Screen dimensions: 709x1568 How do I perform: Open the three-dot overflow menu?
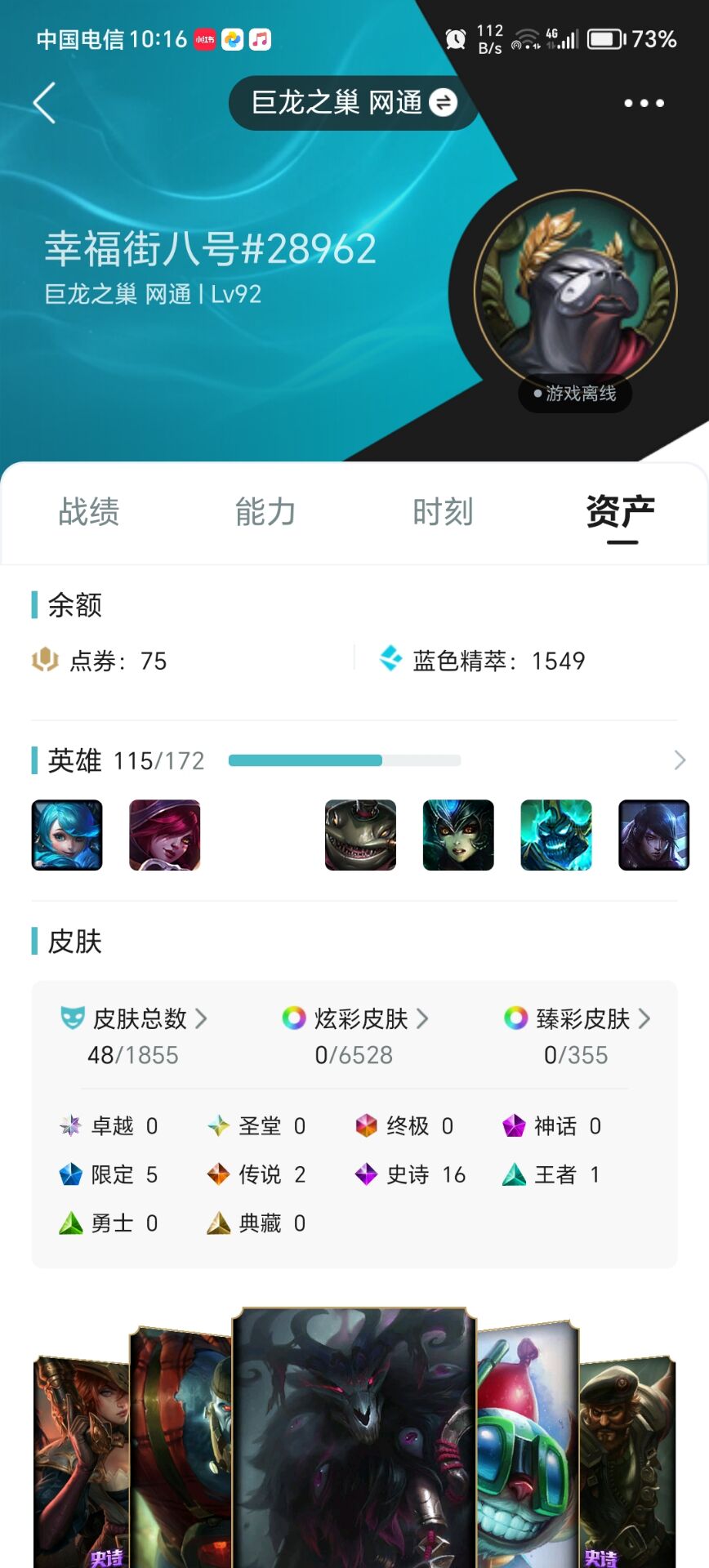pyautogui.click(x=644, y=103)
